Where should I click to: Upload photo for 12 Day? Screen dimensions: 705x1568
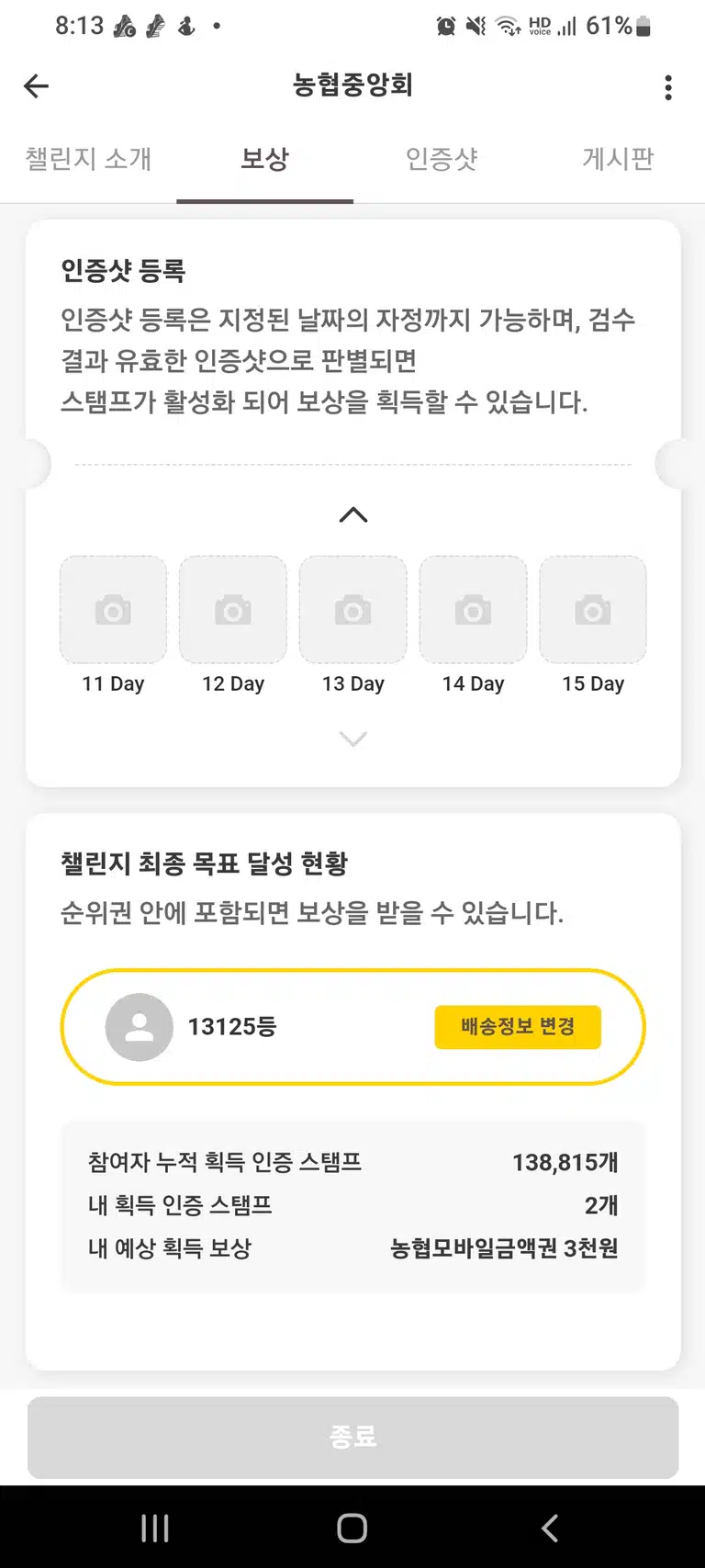click(233, 610)
